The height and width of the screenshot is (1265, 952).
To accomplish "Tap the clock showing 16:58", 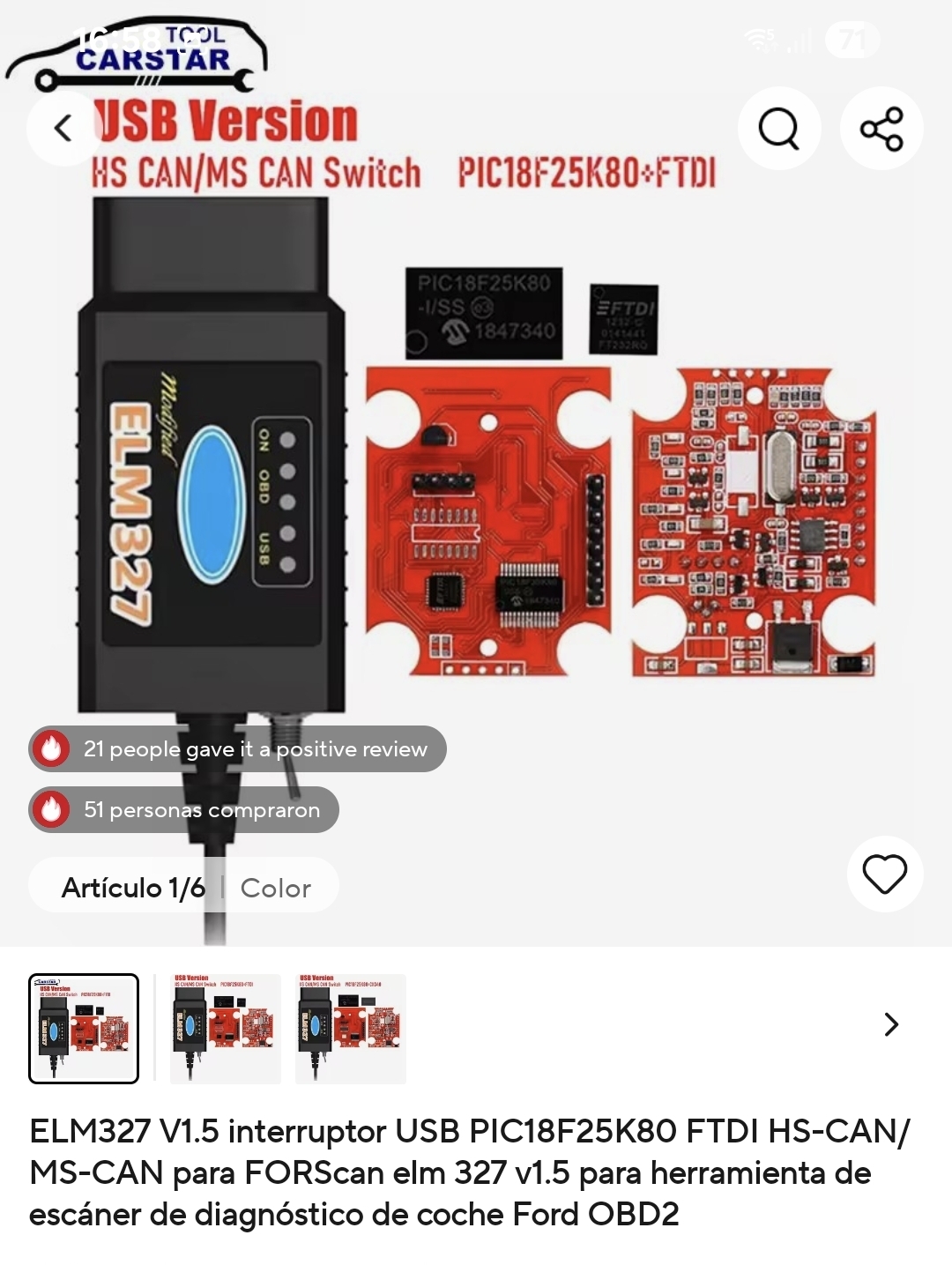I will pyautogui.click(x=113, y=40).
